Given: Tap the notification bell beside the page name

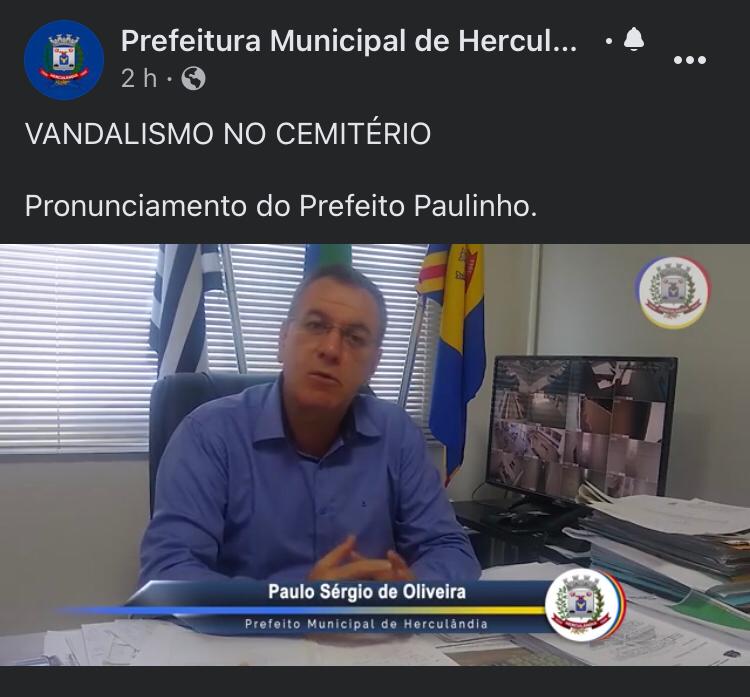Looking at the screenshot, I should [633, 40].
